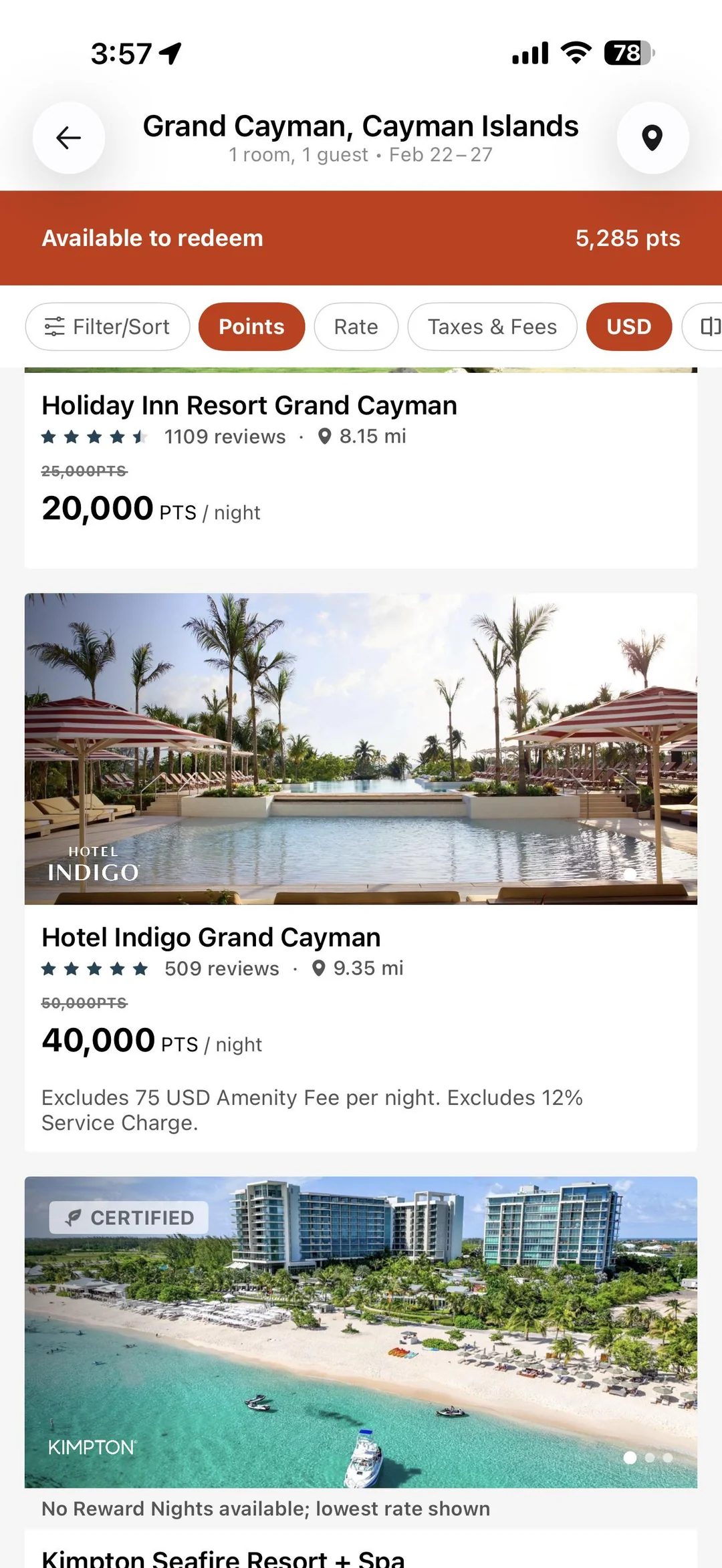Open Filter/Sort options
The width and height of the screenshot is (722, 1568).
[108, 327]
